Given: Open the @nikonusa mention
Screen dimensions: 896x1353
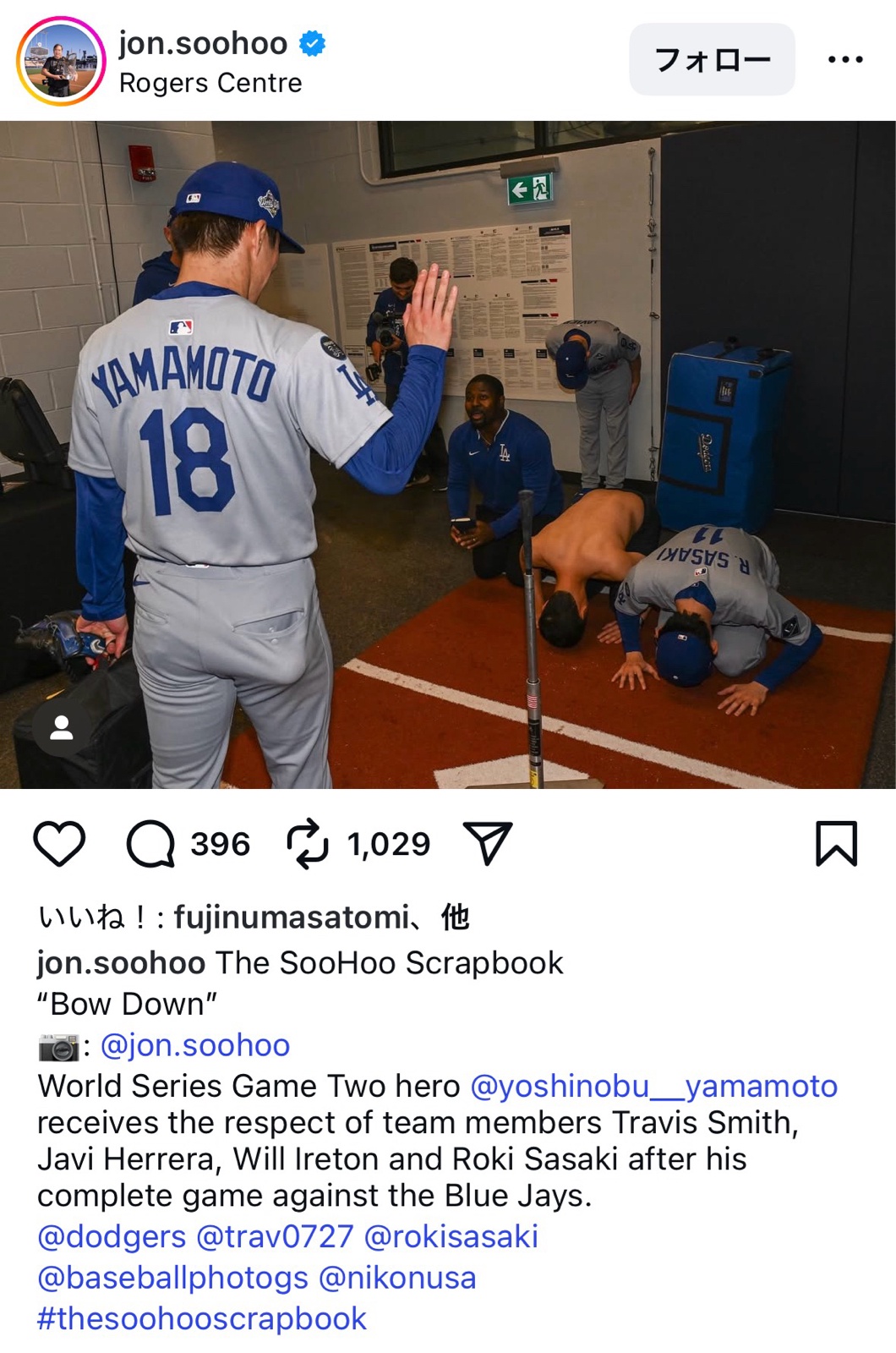Looking at the screenshot, I should point(397,1277).
